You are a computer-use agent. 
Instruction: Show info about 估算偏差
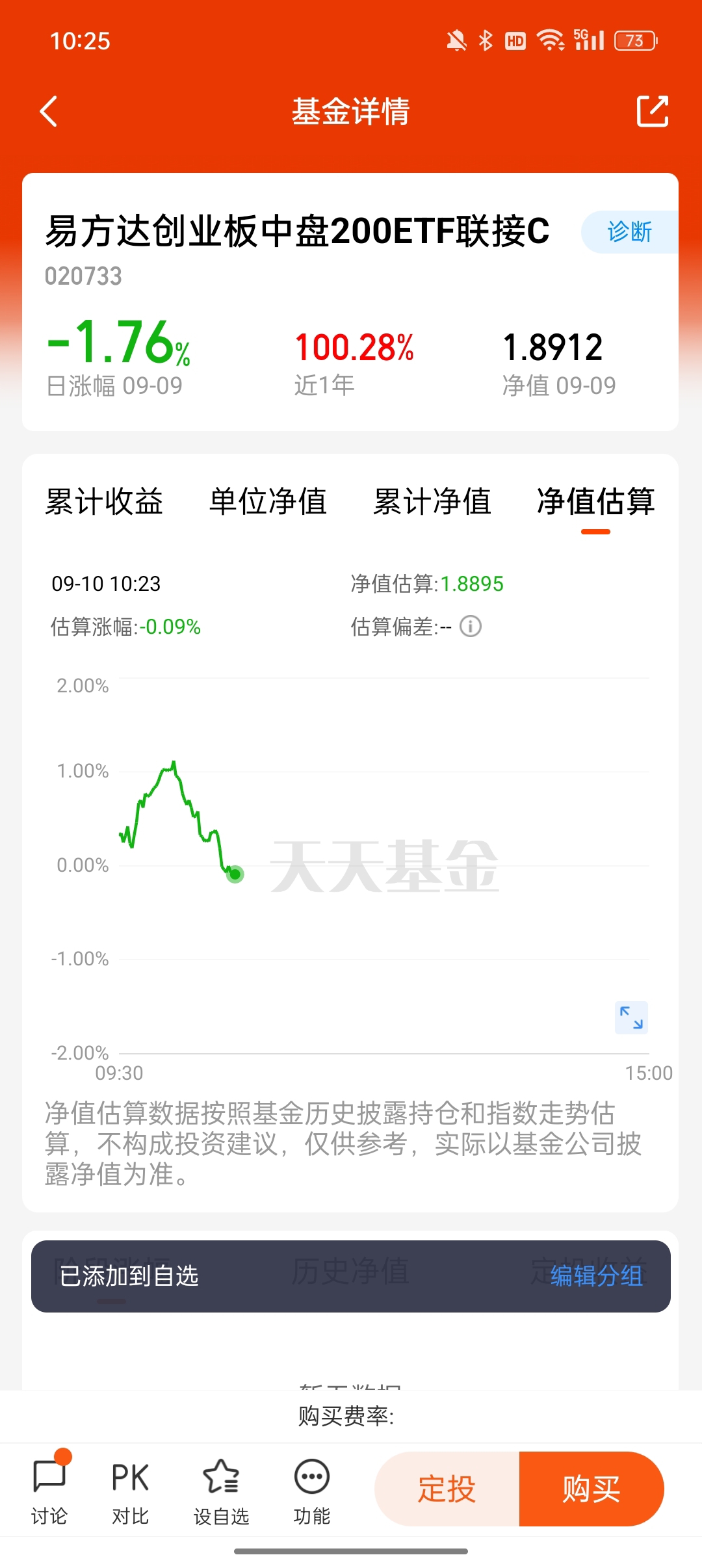click(x=471, y=627)
